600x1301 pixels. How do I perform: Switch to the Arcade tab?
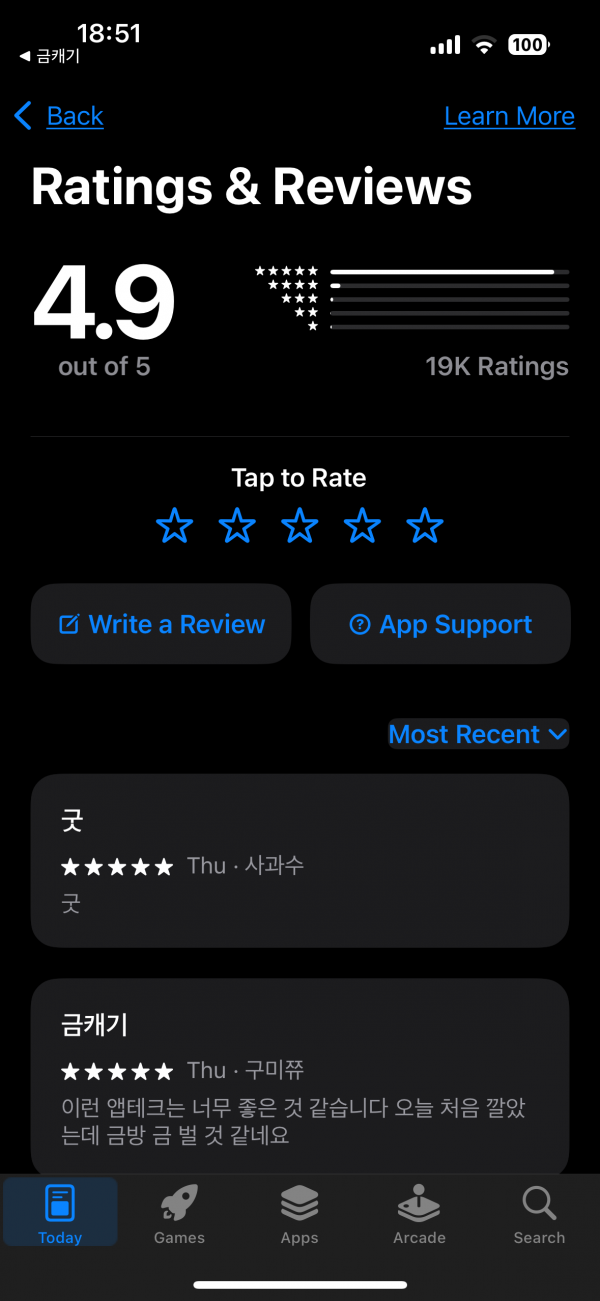tap(419, 1214)
